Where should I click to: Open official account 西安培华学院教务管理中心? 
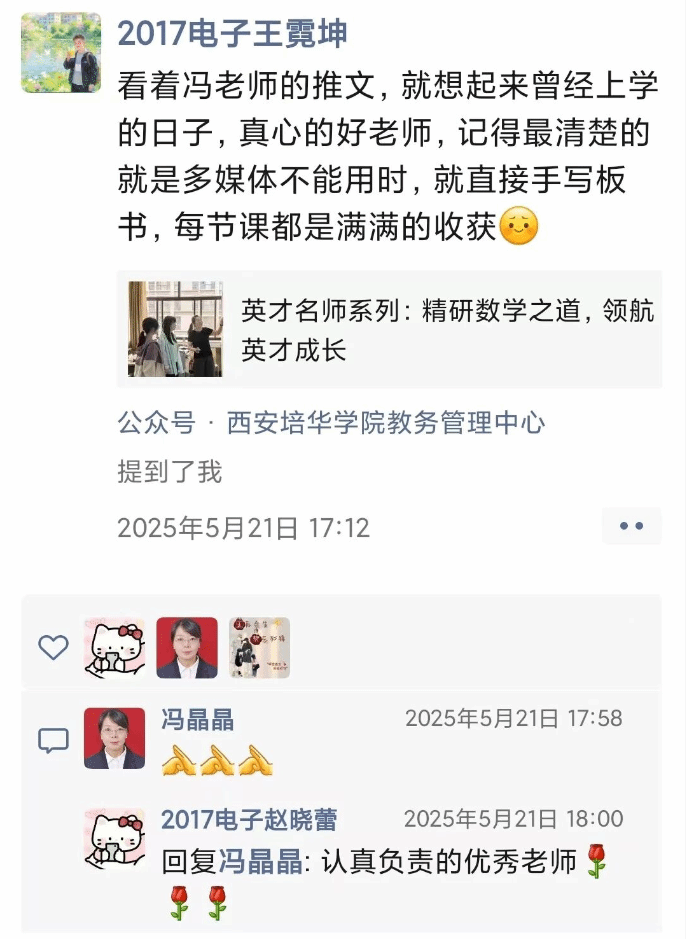click(386, 423)
